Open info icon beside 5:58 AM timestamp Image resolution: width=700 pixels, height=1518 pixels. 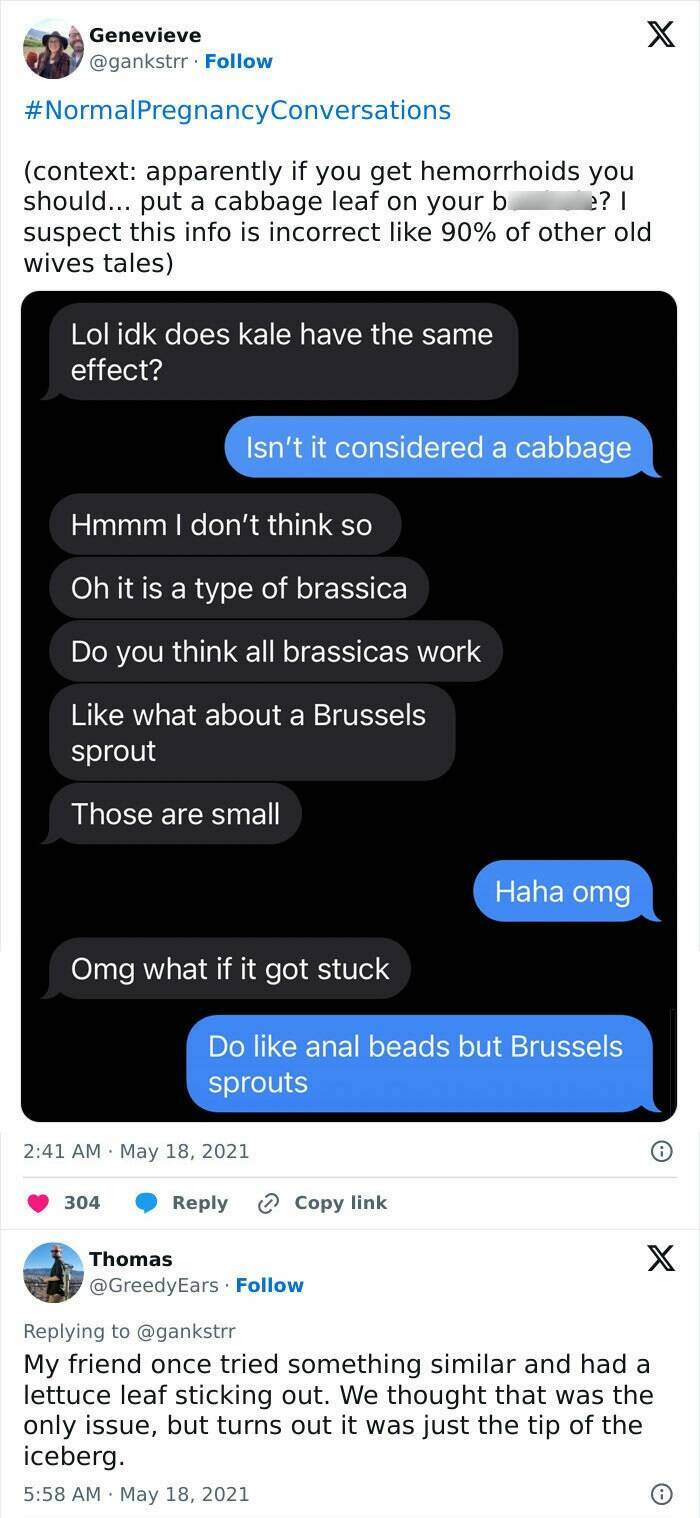(x=660, y=1494)
